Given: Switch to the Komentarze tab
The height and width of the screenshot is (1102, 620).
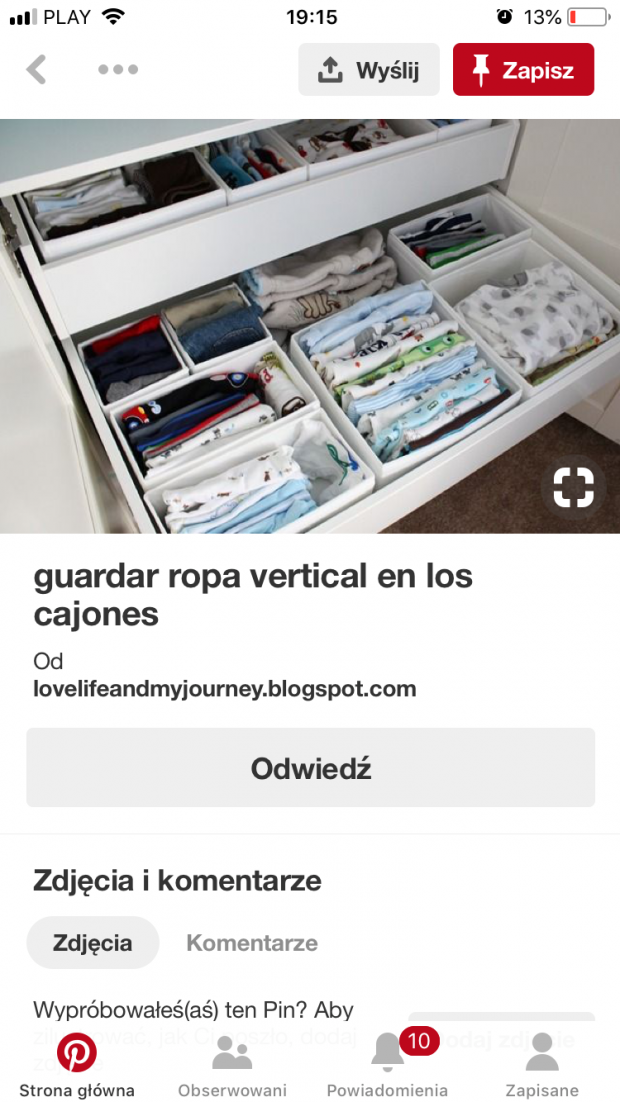Looking at the screenshot, I should pyautogui.click(x=252, y=942).
